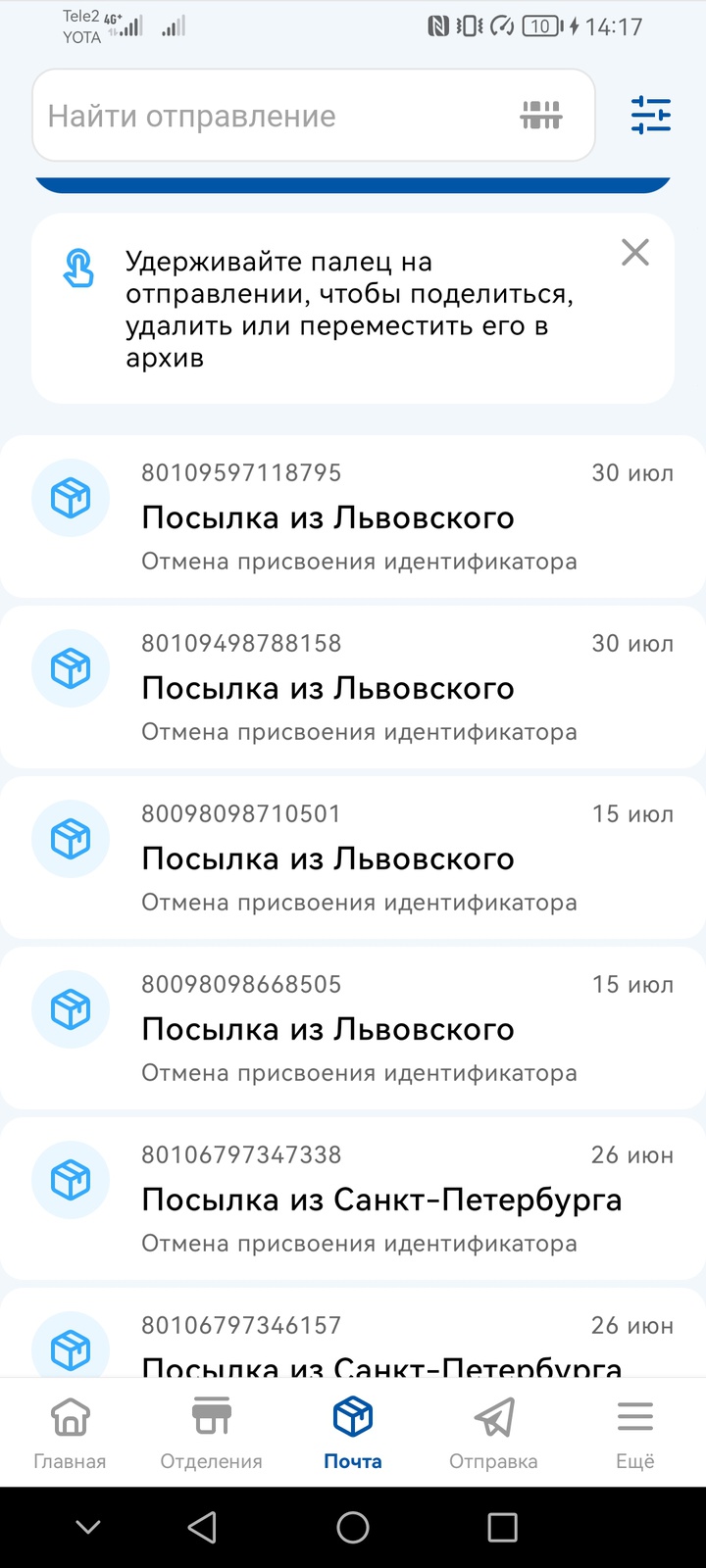Open parcel 80106797347338 from Санкт-Петербурга
This screenshot has width=706, height=1568.
click(353, 1199)
